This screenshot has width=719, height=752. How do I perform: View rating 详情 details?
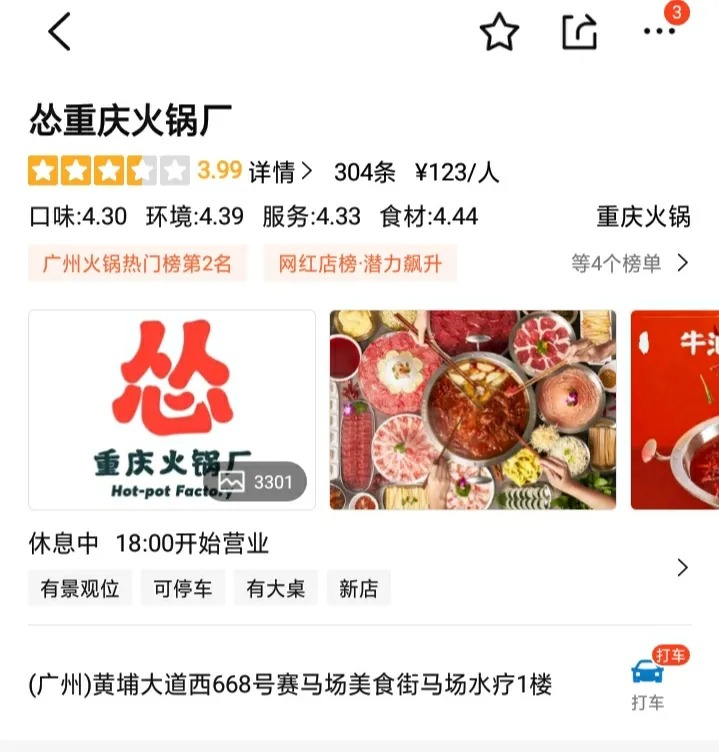[280, 172]
